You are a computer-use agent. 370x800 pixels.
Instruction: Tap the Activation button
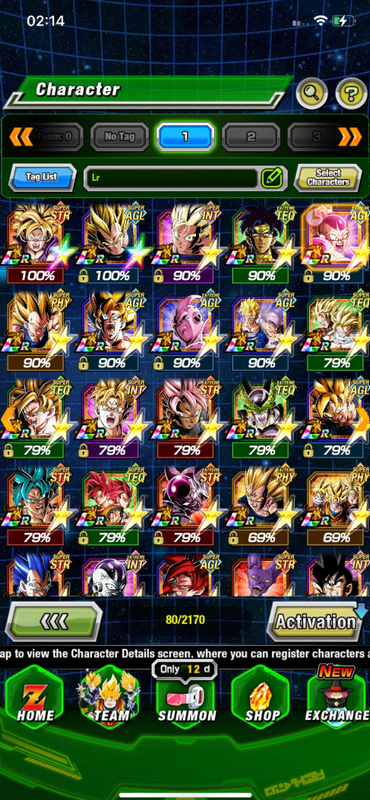[315, 622]
